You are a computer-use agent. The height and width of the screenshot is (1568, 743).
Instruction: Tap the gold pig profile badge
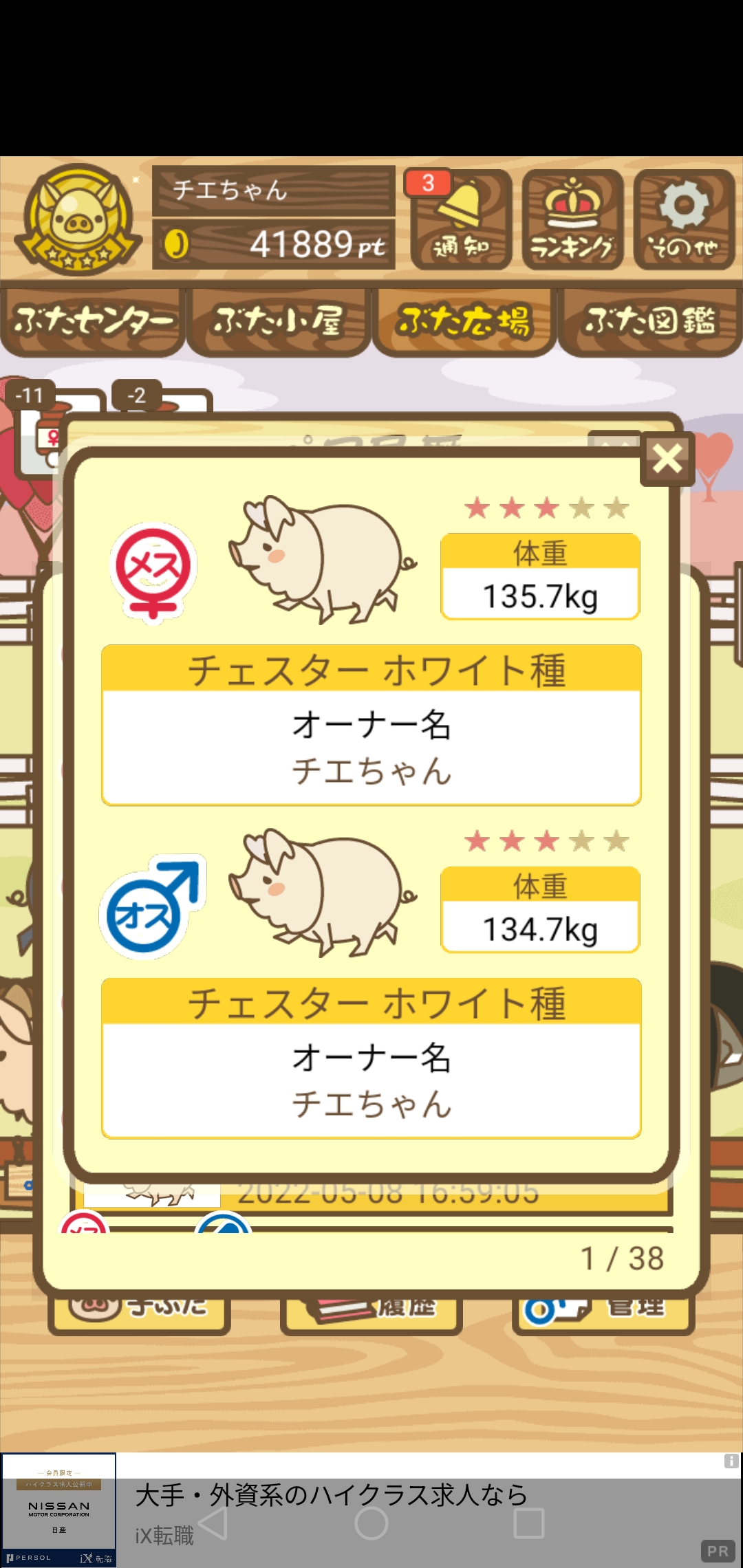click(75, 220)
